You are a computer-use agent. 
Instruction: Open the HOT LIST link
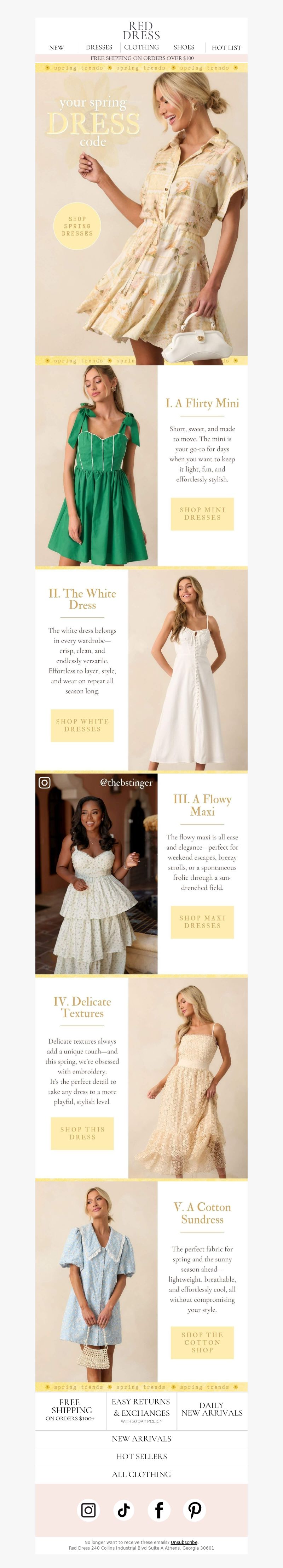[x=226, y=47]
